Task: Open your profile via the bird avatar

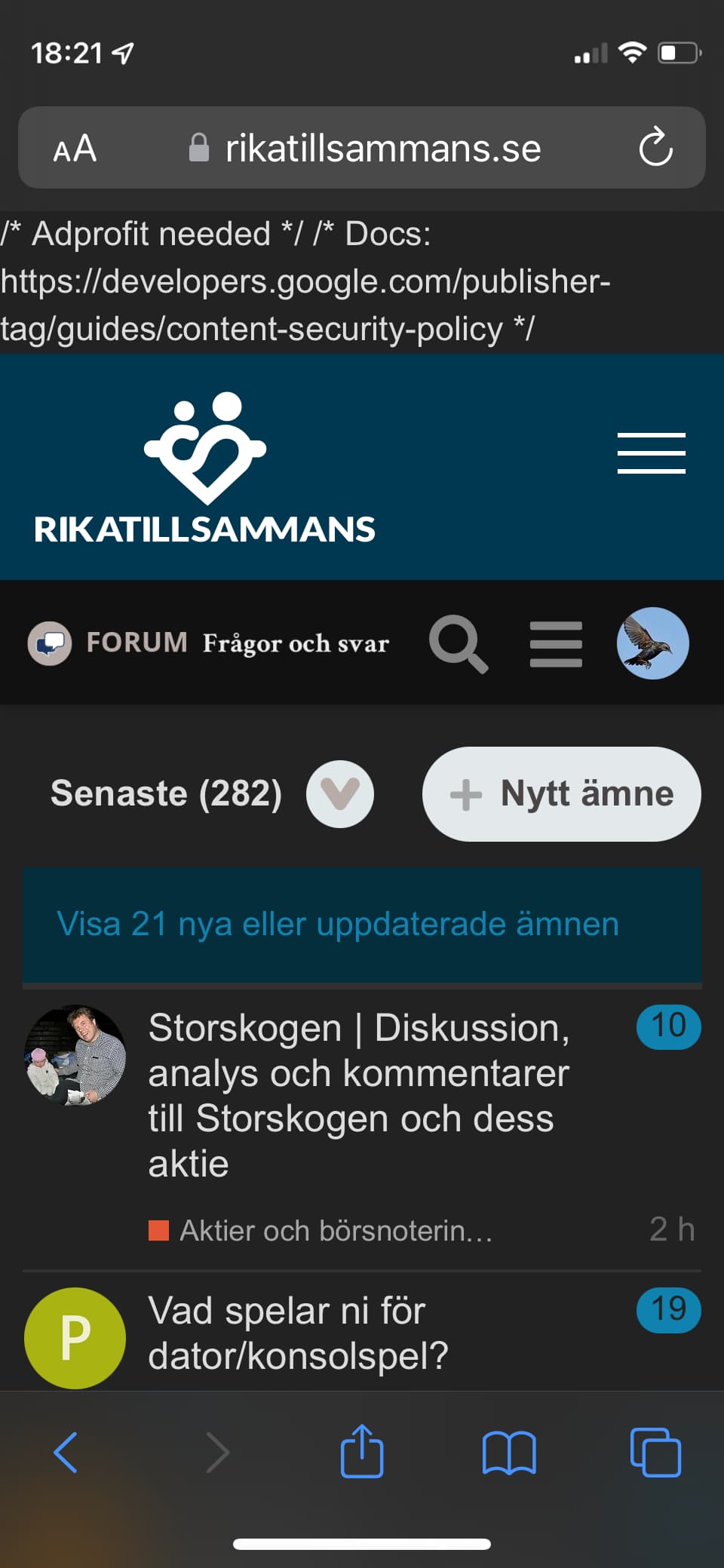Action: [x=652, y=643]
